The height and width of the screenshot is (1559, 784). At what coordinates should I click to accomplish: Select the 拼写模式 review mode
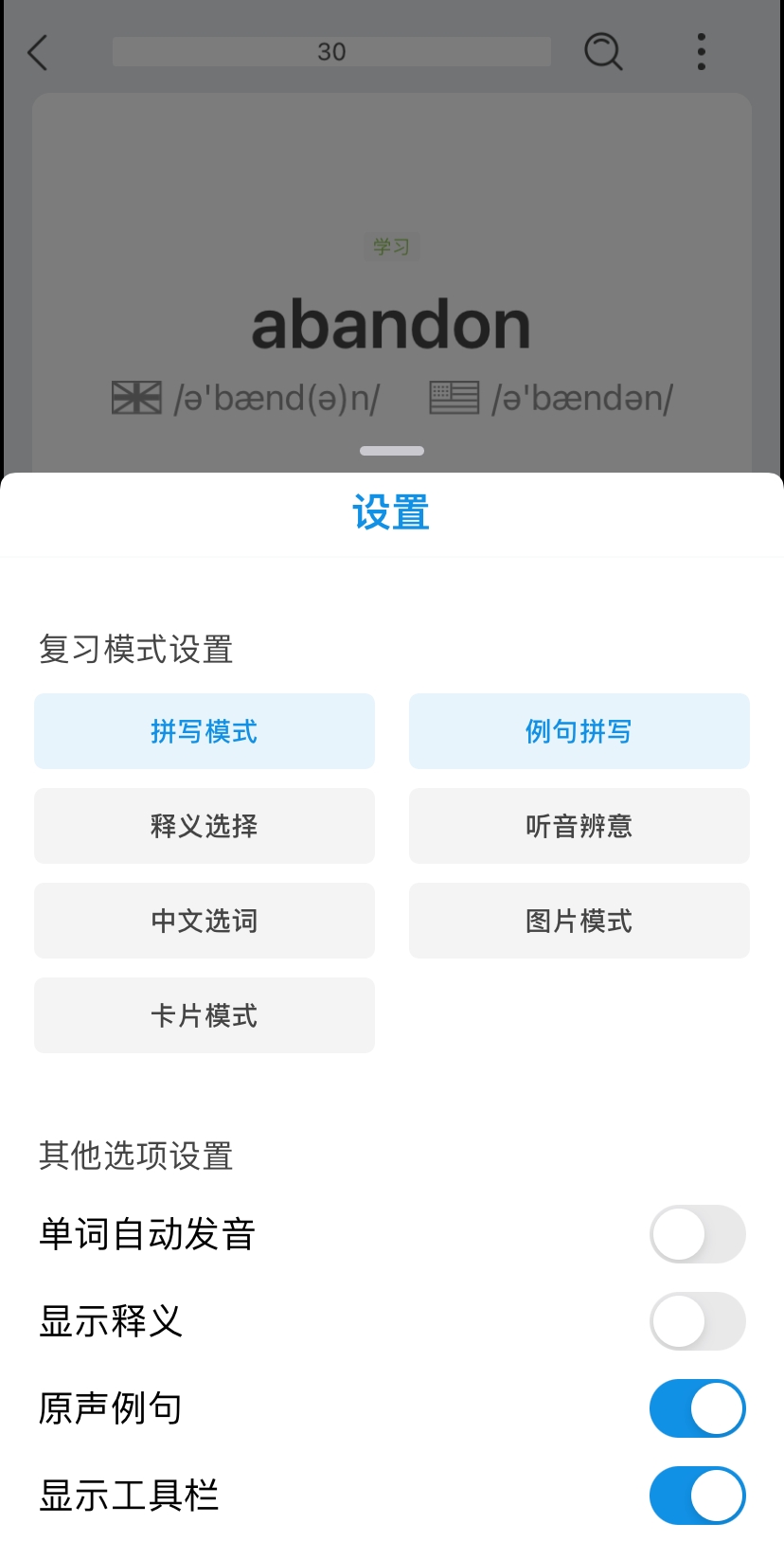[205, 731]
